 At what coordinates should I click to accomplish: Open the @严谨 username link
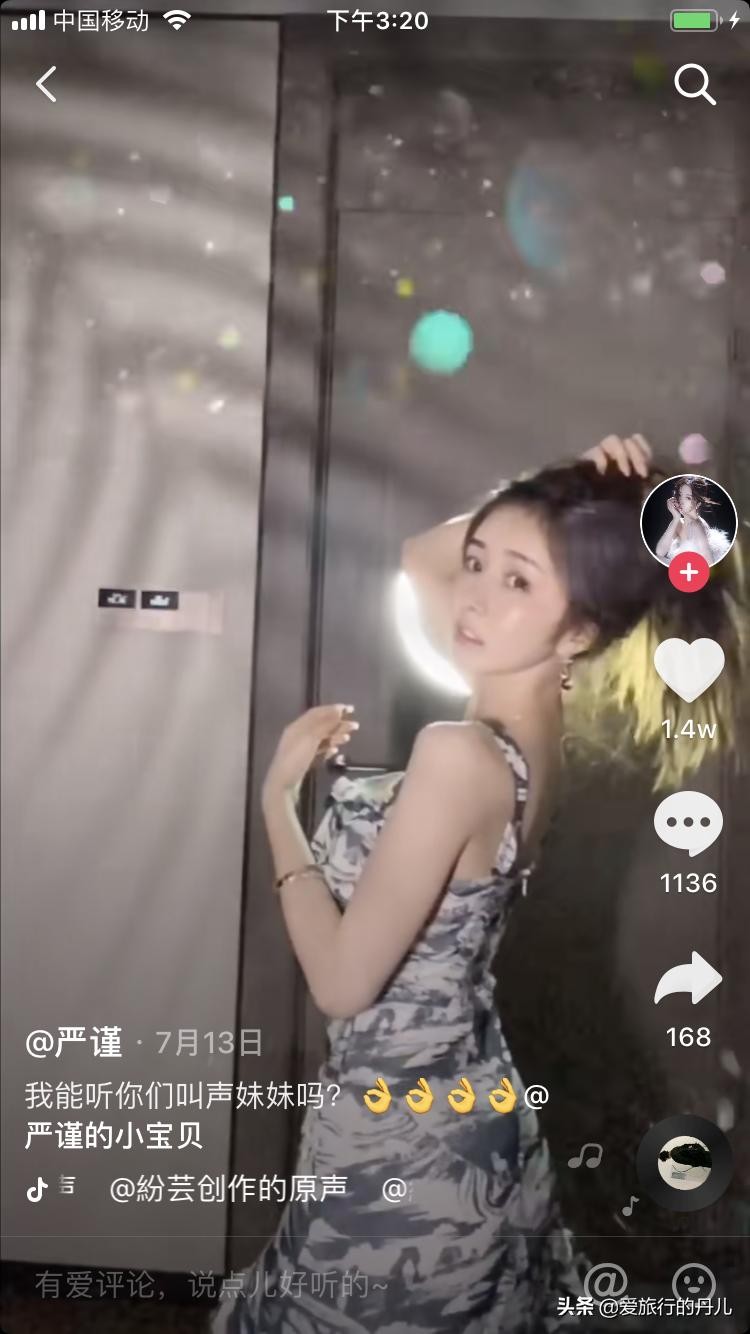coord(74,1043)
